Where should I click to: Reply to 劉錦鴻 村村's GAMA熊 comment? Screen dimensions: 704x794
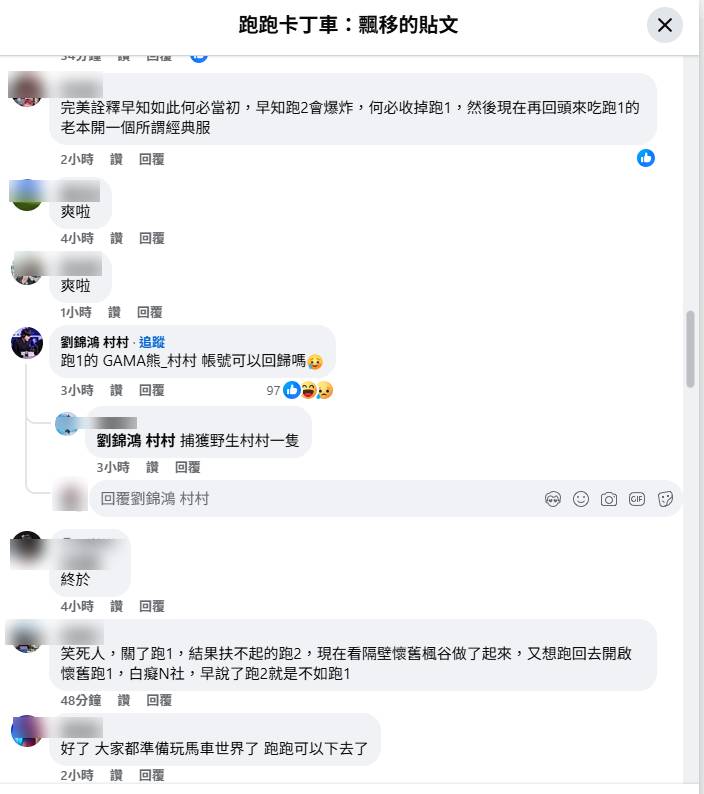coord(151,390)
